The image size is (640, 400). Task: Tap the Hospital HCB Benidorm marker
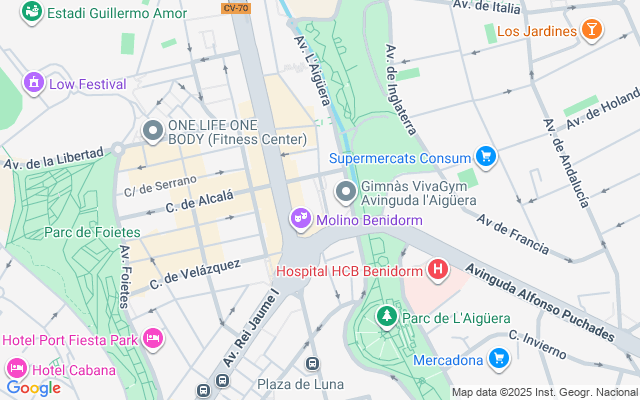coord(437,269)
